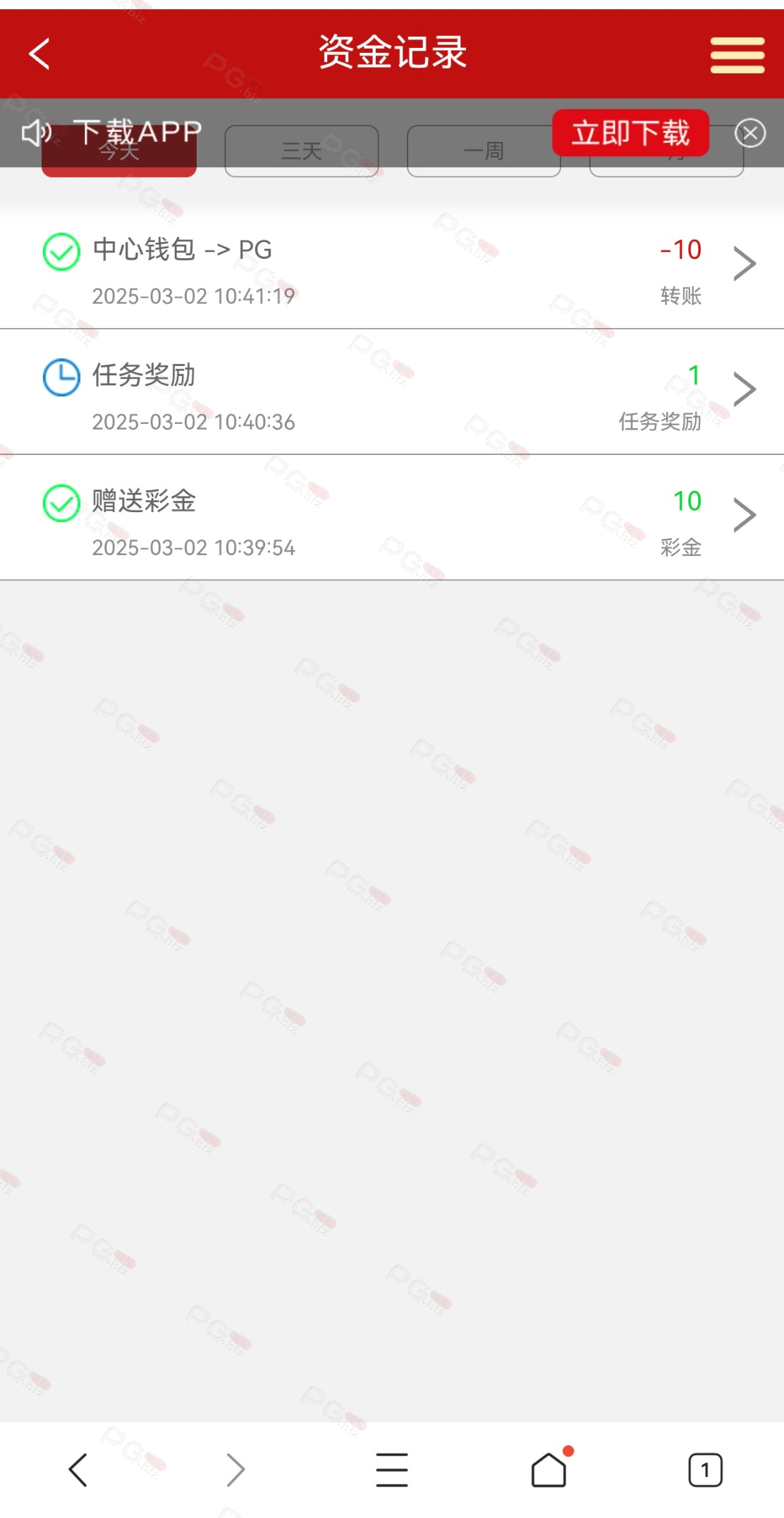Open the 任务奖励 record
784x1518 pixels.
(x=392, y=392)
